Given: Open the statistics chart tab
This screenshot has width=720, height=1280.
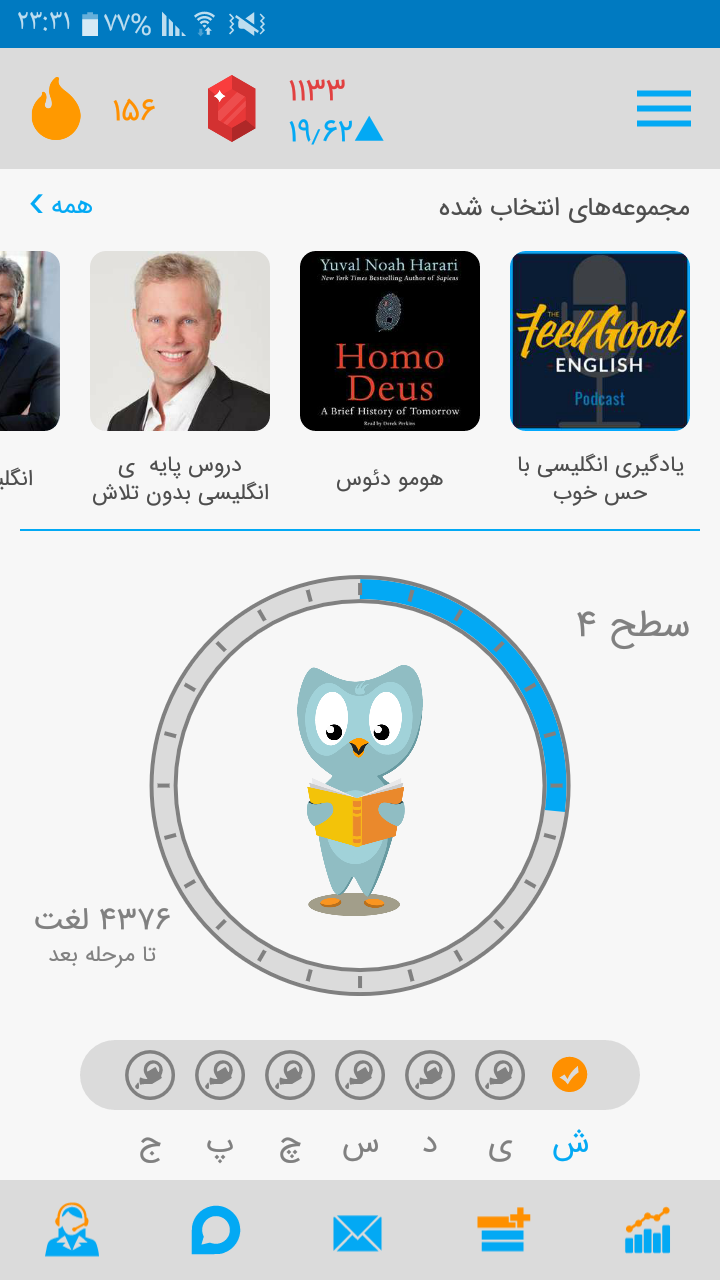Looking at the screenshot, I should 647,1230.
